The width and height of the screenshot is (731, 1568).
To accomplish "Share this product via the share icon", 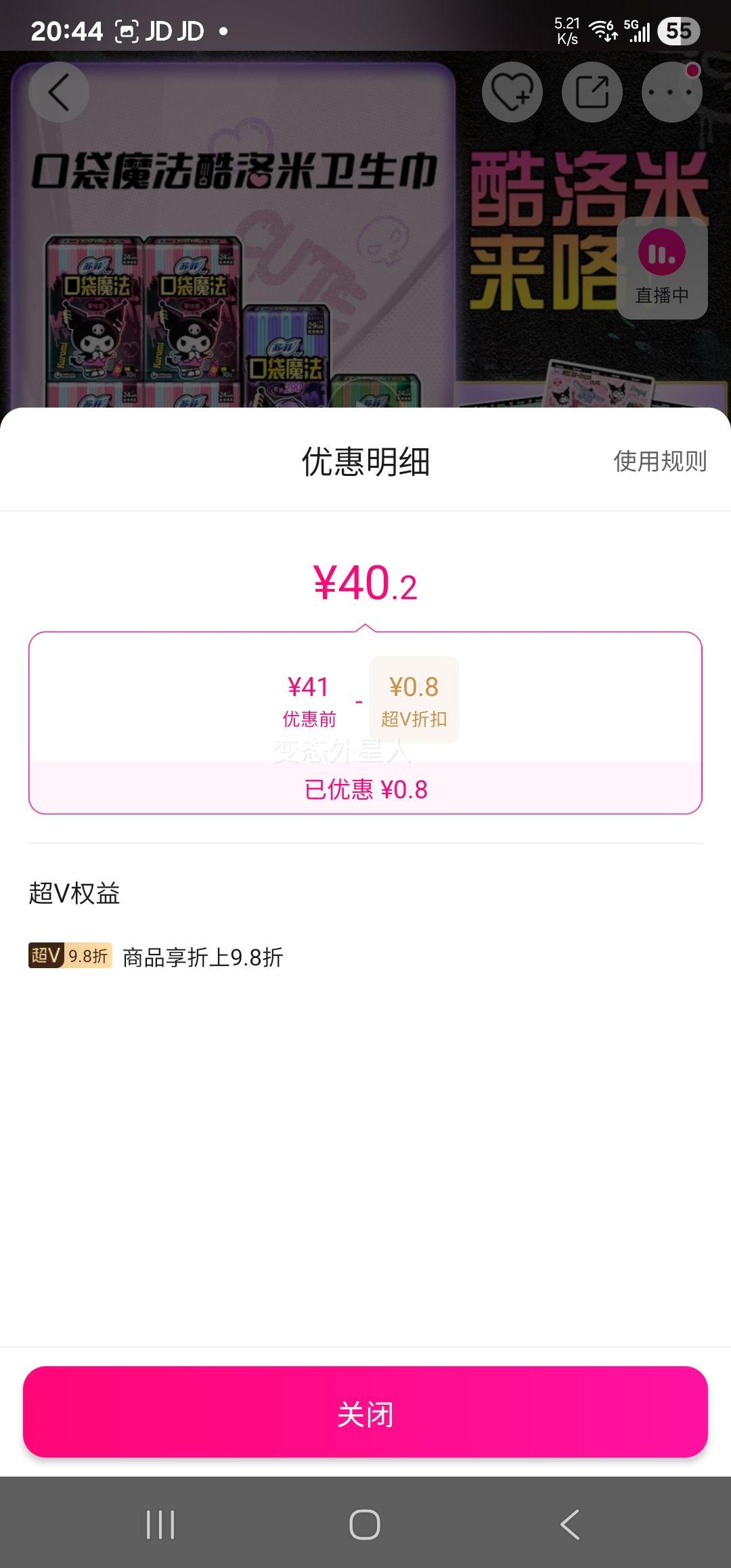I will pos(592,91).
